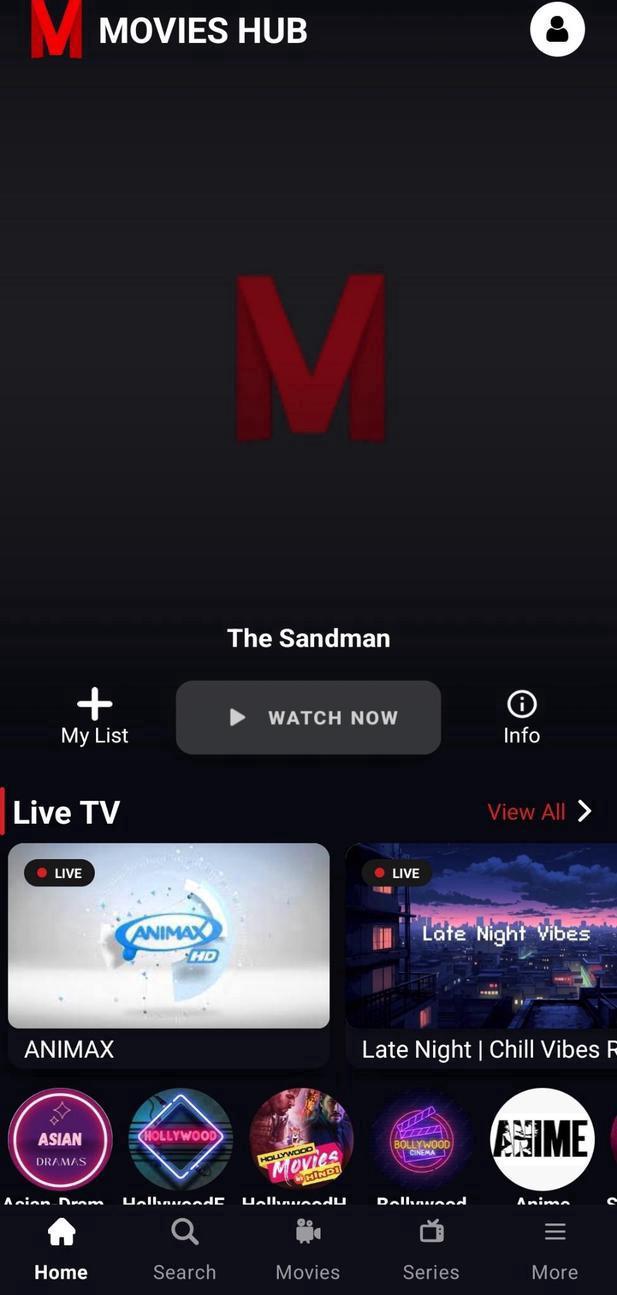This screenshot has width=617, height=1295.
Task: Tap Watch Now for The Sandman
Action: (308, 717)
